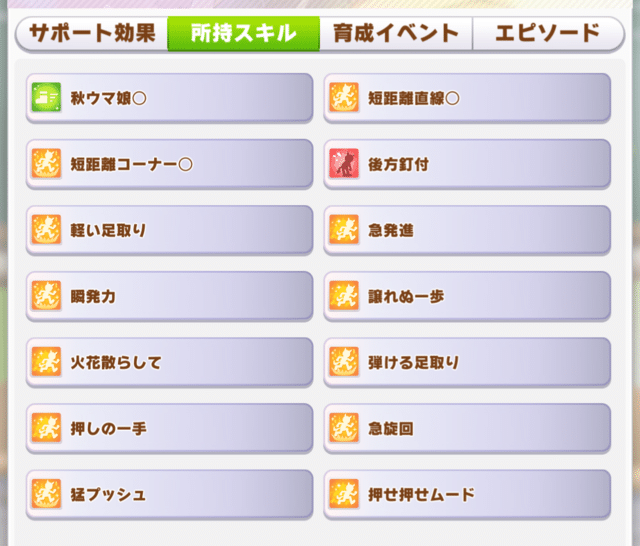
Task: Open the 後方釘付 skill details
Action: pos(468,163)
